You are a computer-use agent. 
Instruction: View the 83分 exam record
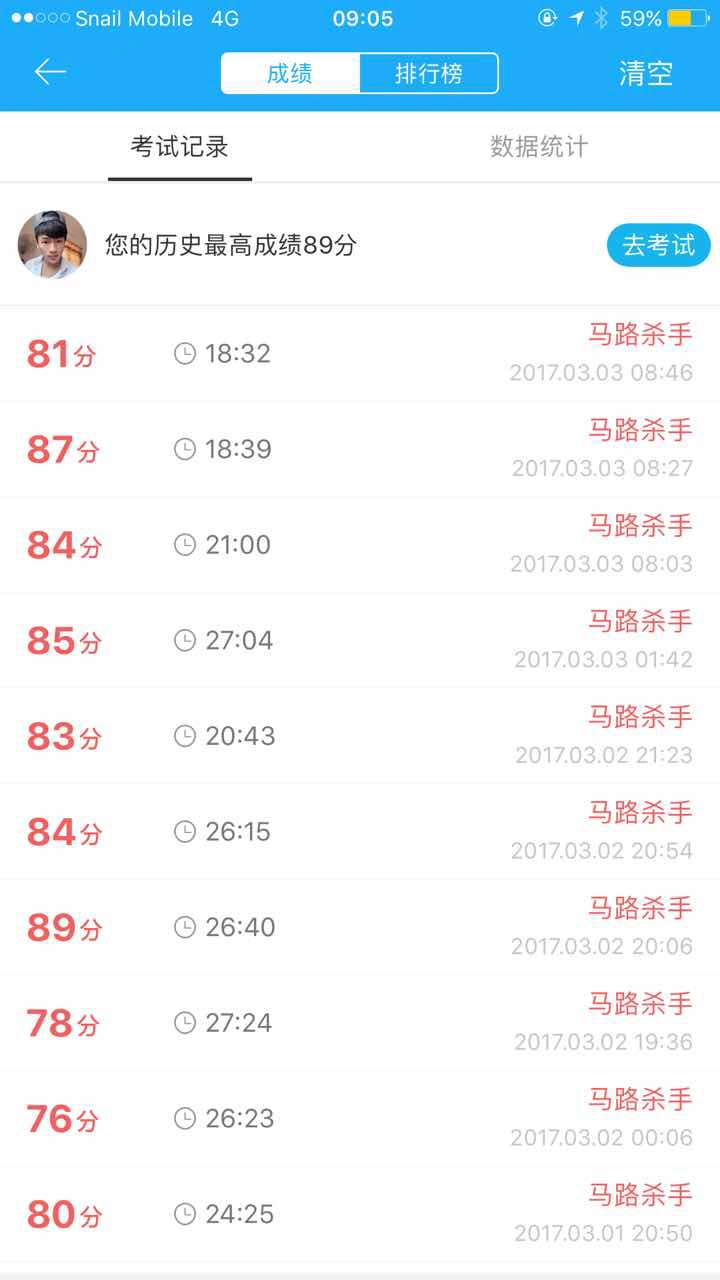(x=360, y=737)
